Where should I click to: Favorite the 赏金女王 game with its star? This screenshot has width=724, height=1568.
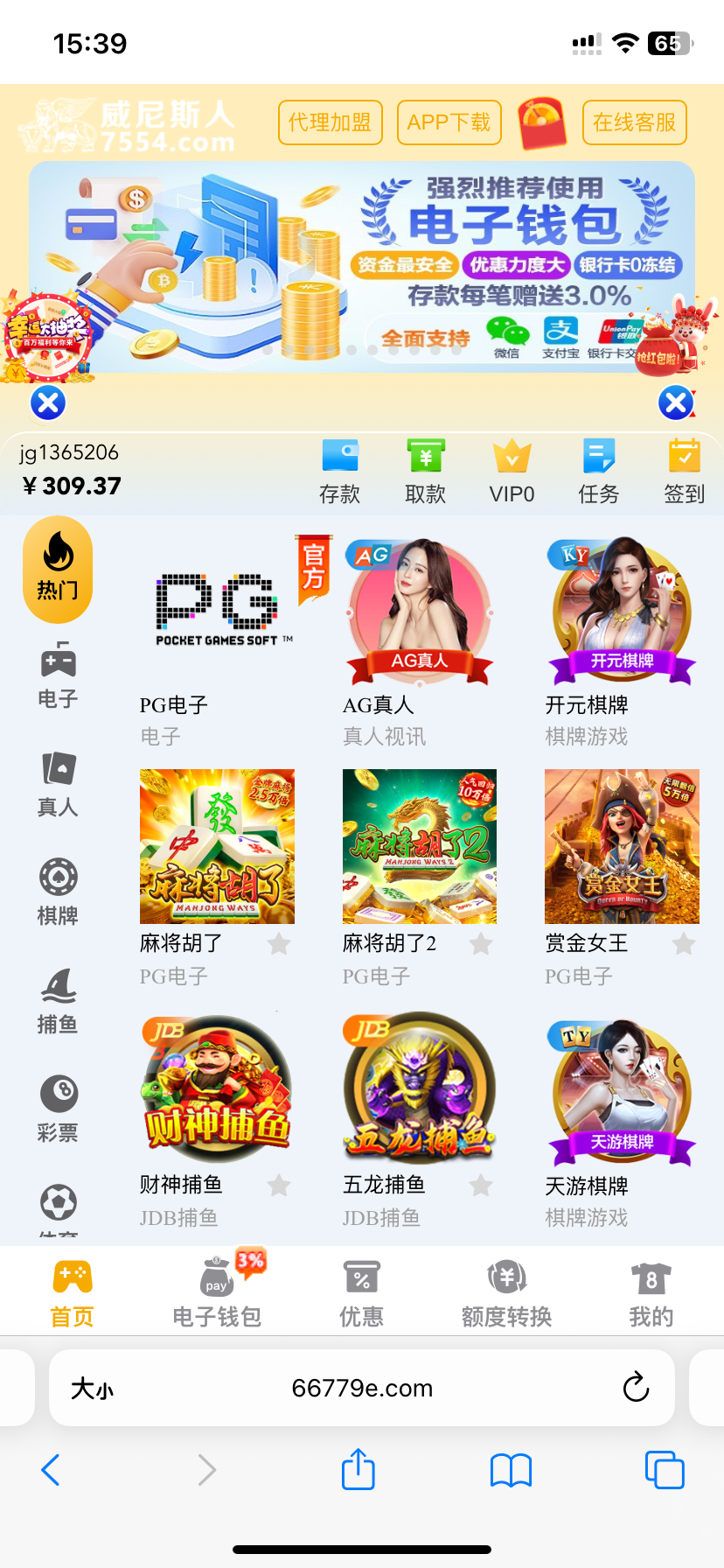click(684, 944)
